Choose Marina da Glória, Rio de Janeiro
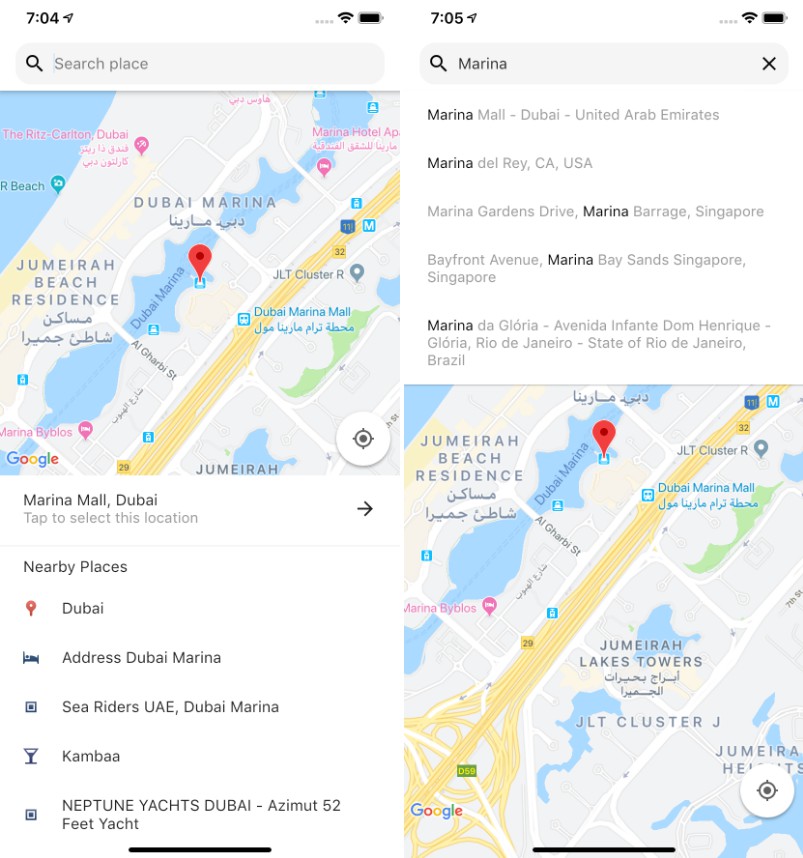 598,342
